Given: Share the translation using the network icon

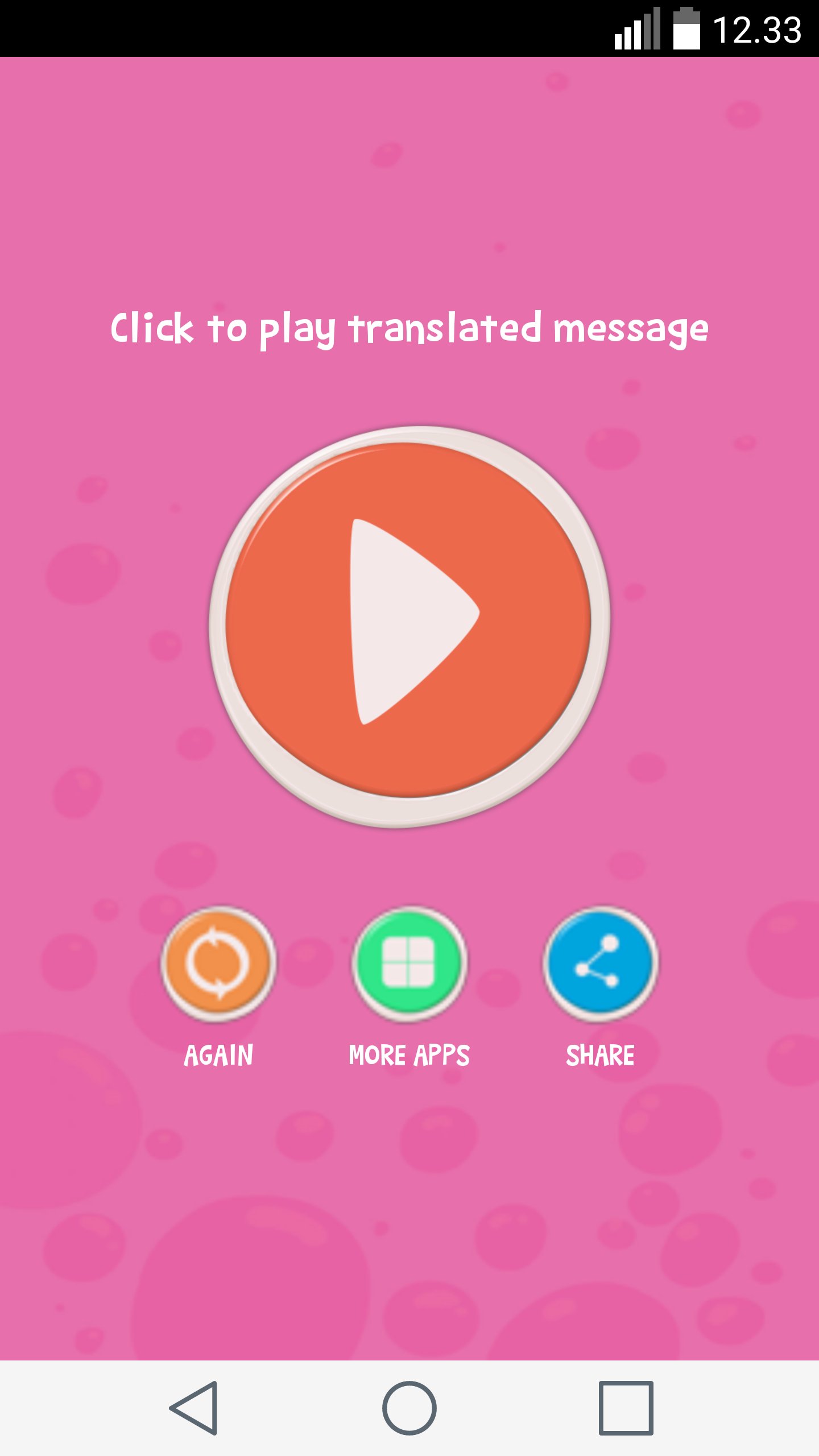Looking at the screenshot, I should [600, 965].
